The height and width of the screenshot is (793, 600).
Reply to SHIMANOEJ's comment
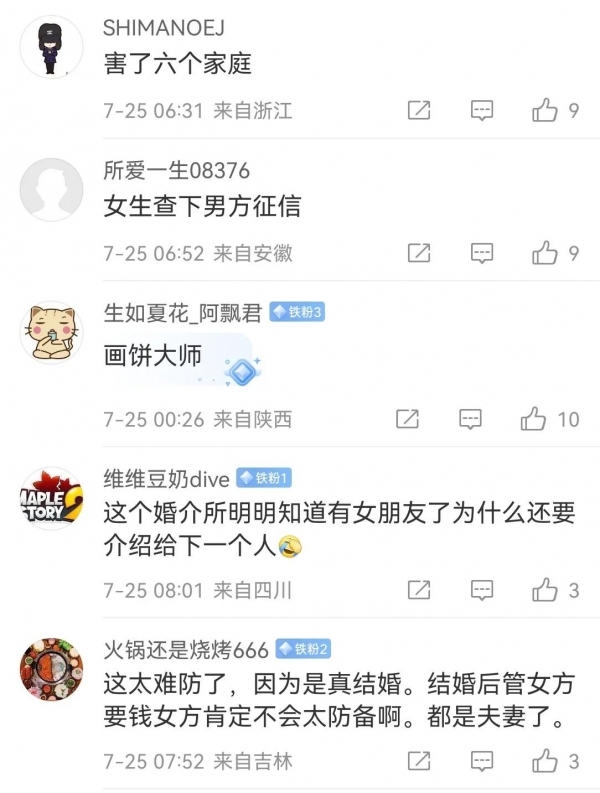pyautogui.click(x=482, y=110)
